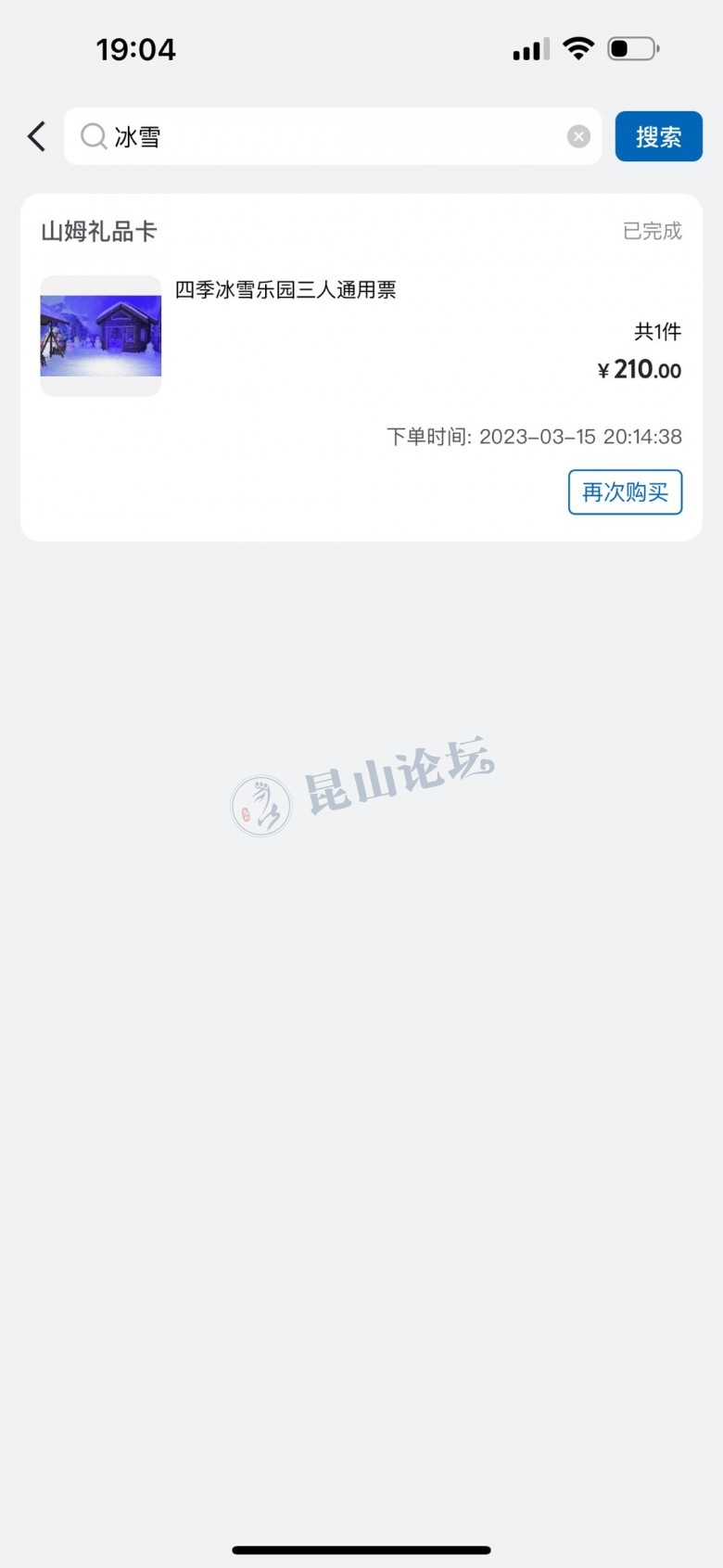Clear the search text with the X icon
The width and height of the screenshot is (723, 1568).
[x=578, y=136]
